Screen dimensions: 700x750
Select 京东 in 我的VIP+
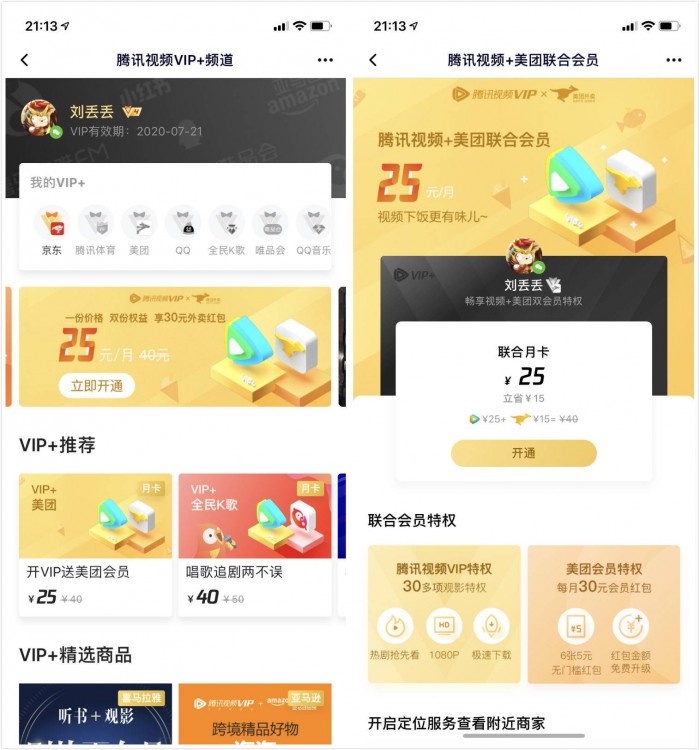tap(51, 231)
